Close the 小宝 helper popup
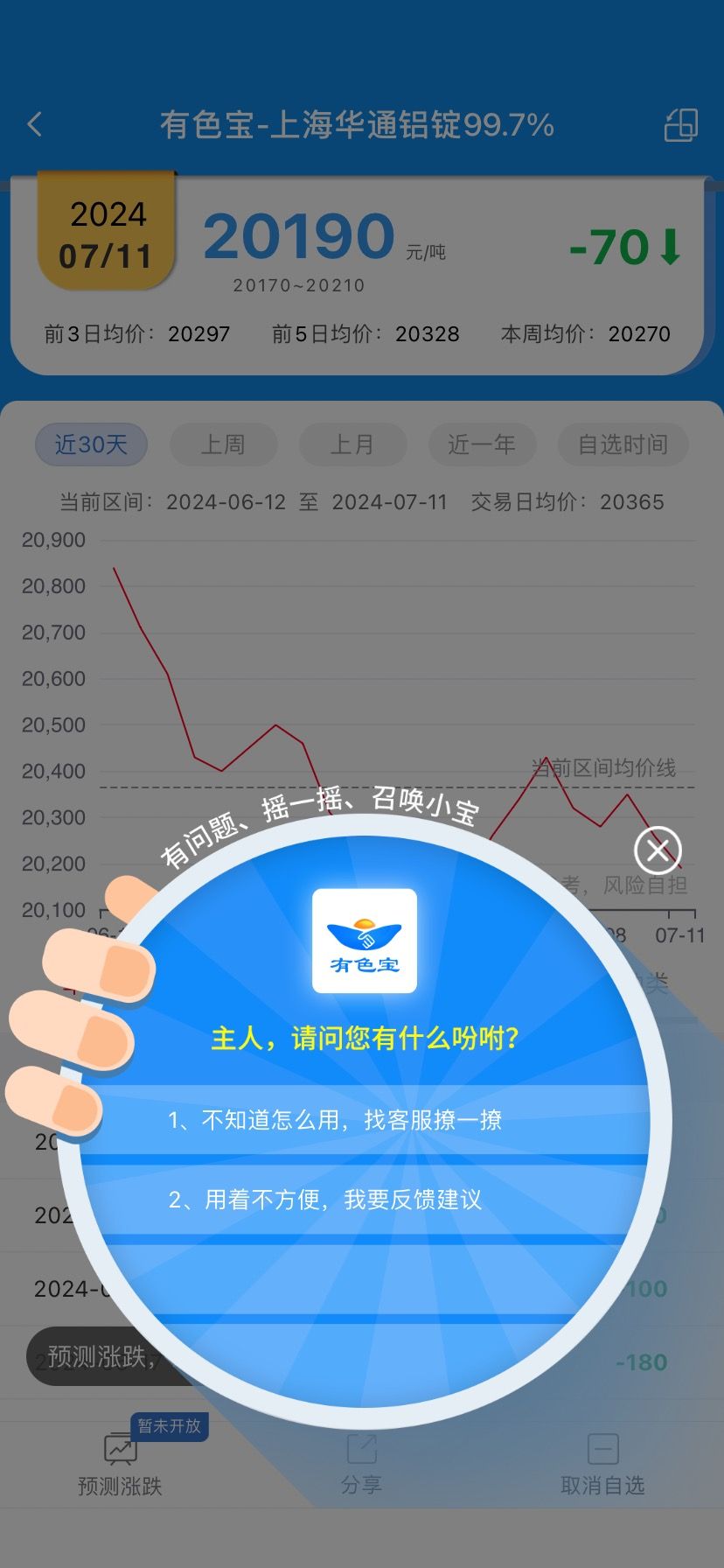724x1568 pixels. tap(658, 850)
